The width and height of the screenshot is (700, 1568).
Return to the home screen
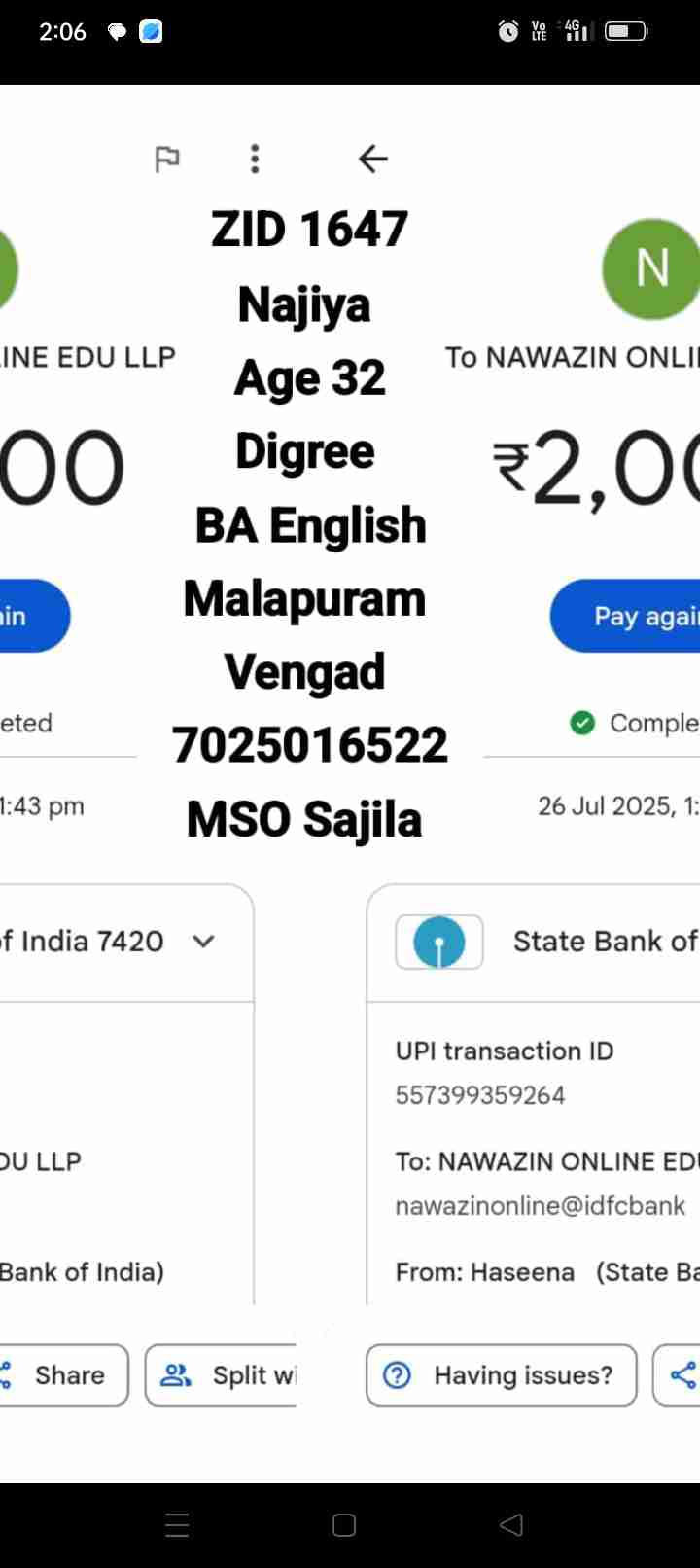(344, 1524)
